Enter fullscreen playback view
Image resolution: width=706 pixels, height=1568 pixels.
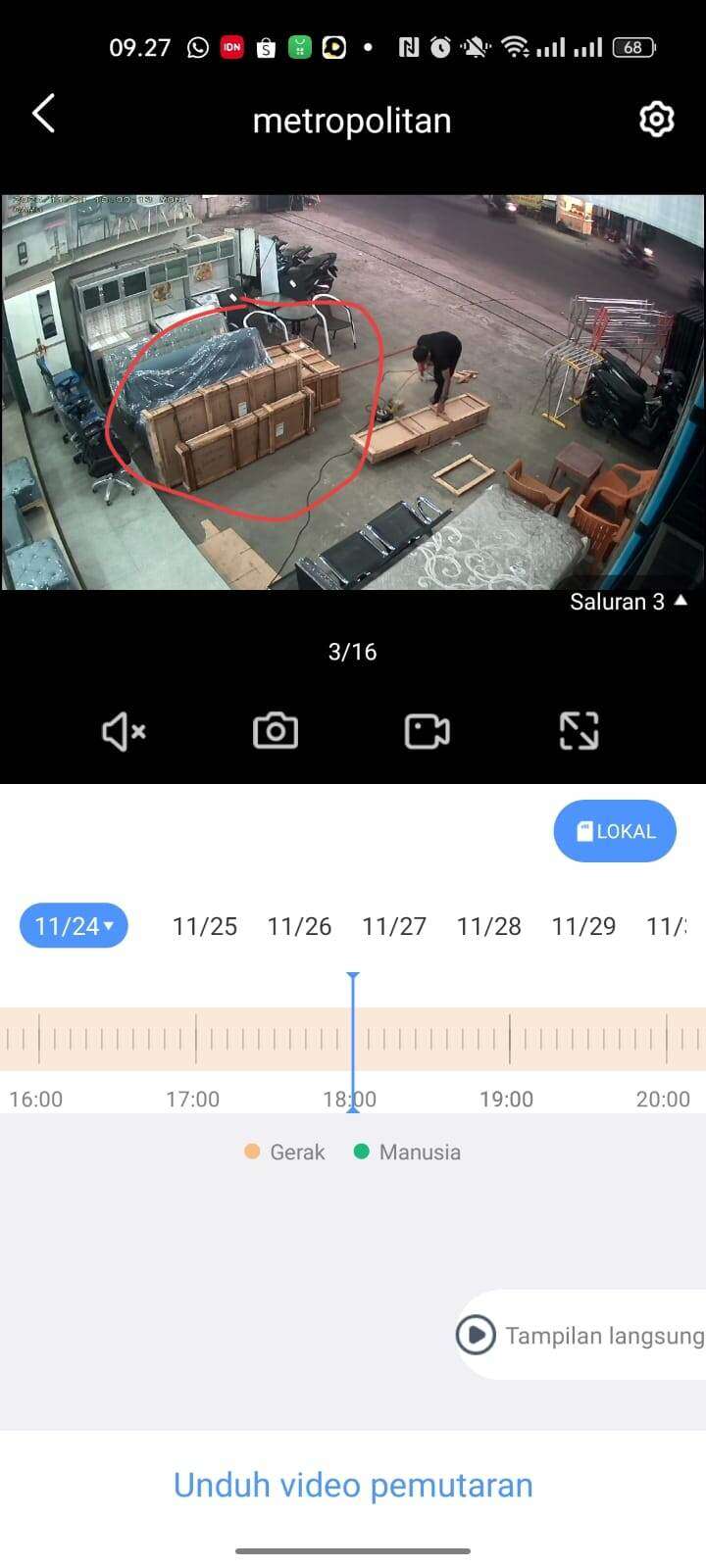pyautogui.click(x=580, y=730)
